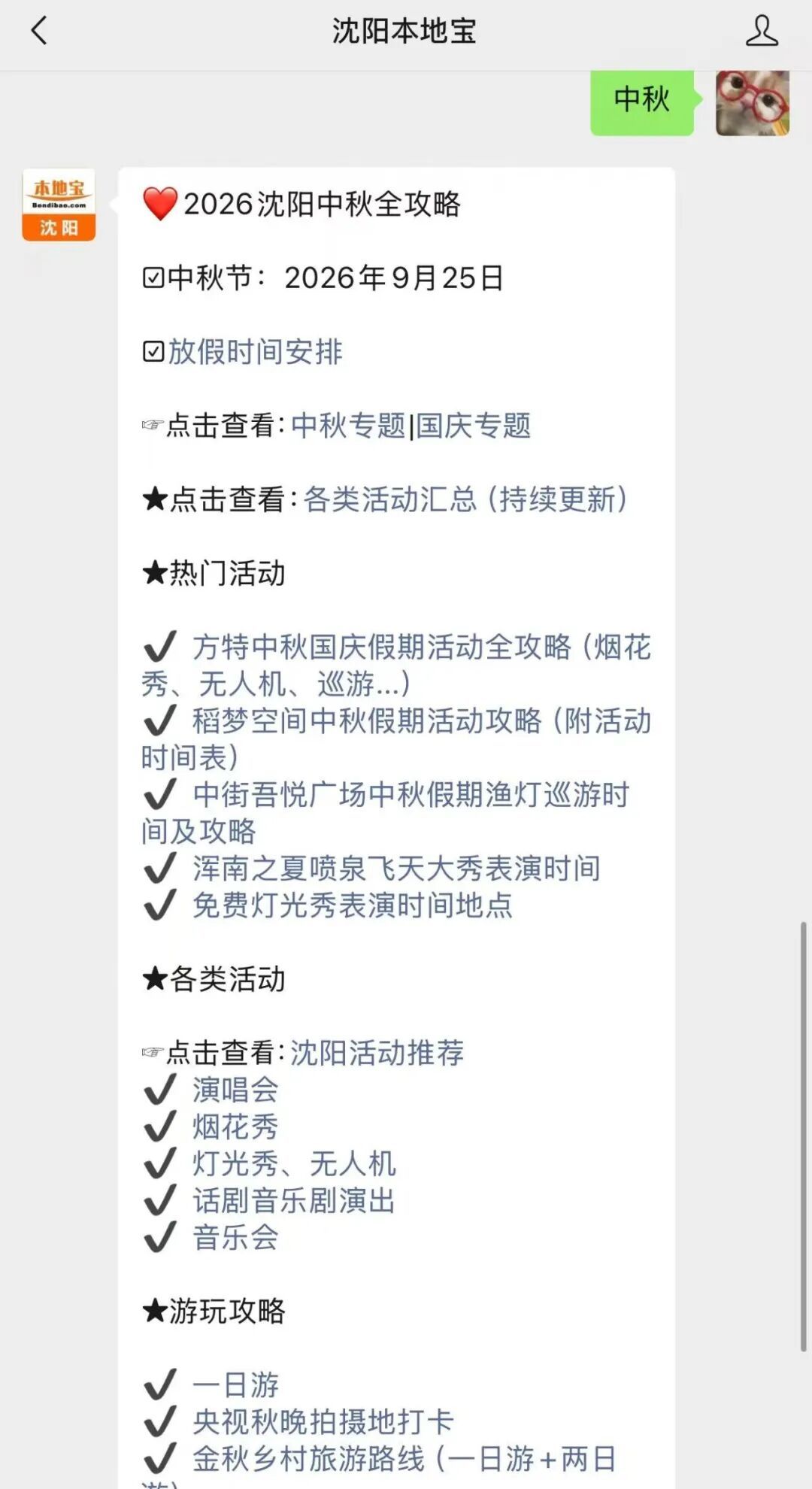812x1489 pixels.
Task: Open the 中秋专题 link
Action: pyautogui.click(x=348, y=425)
